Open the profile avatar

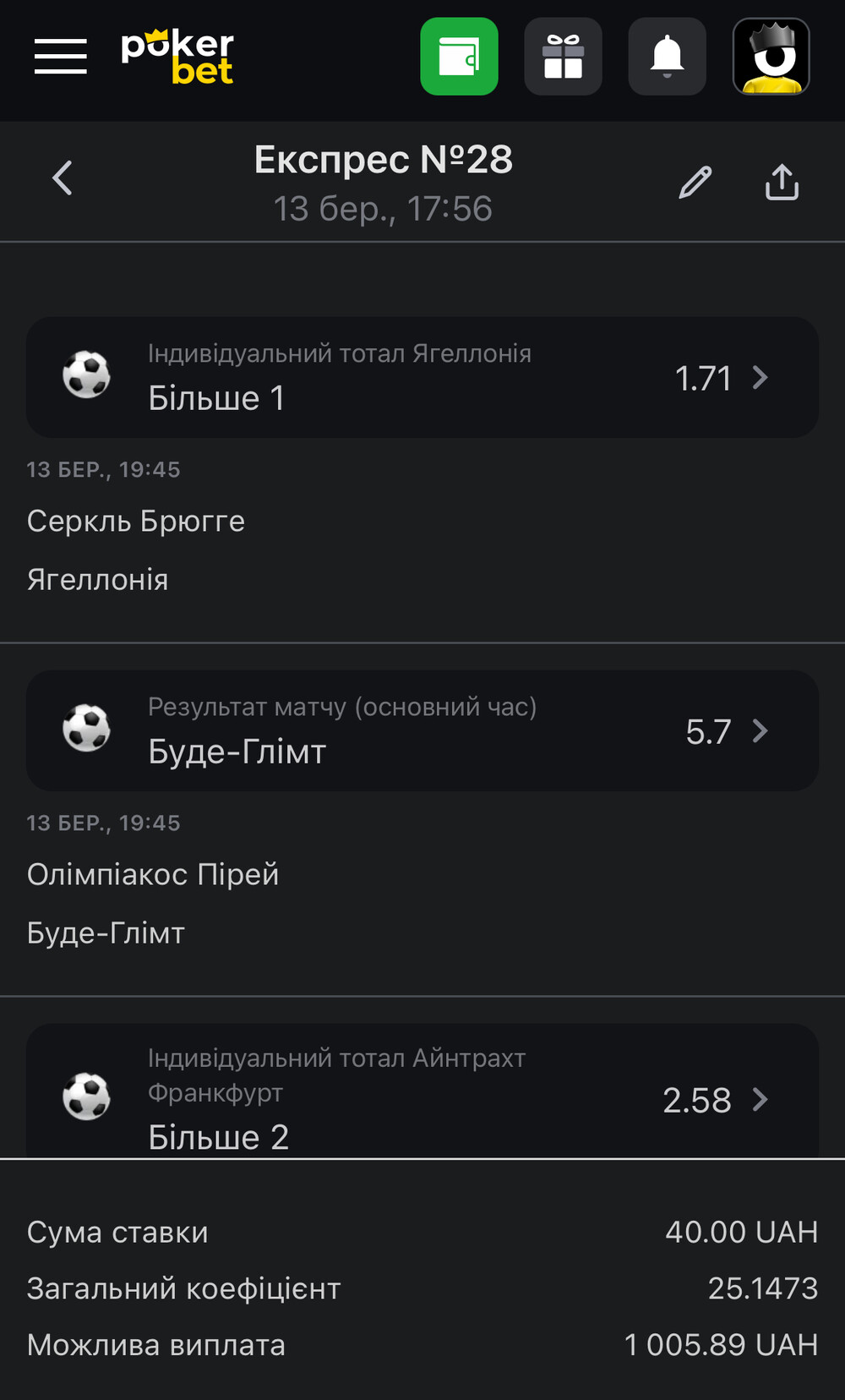click(771, 57)
